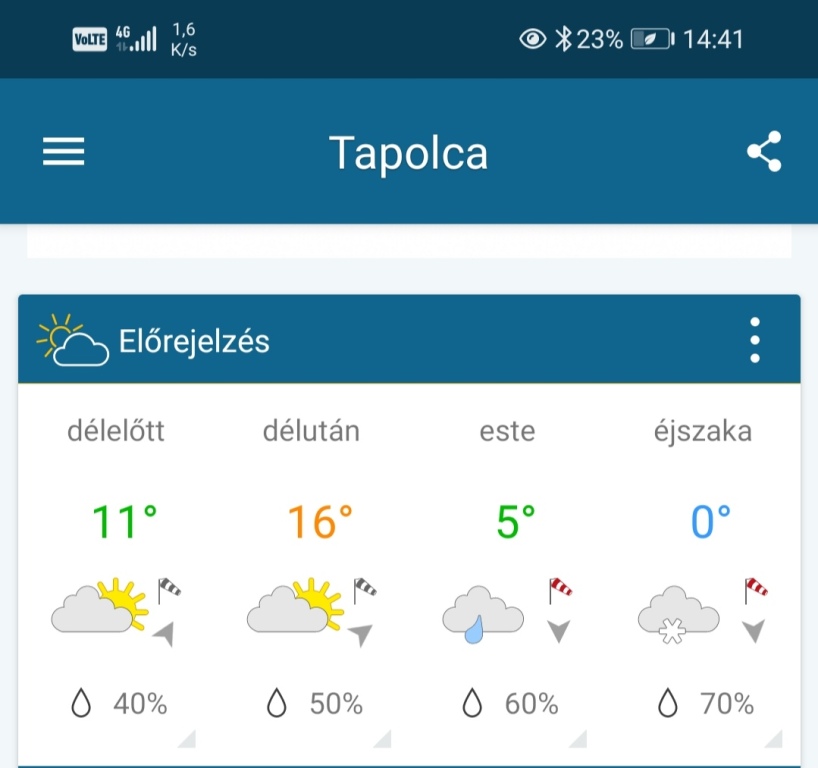The width and height of the screenshot is (818, 768).
Task: Open the hamburger navigation menu
Action: [x=63, y=152]
